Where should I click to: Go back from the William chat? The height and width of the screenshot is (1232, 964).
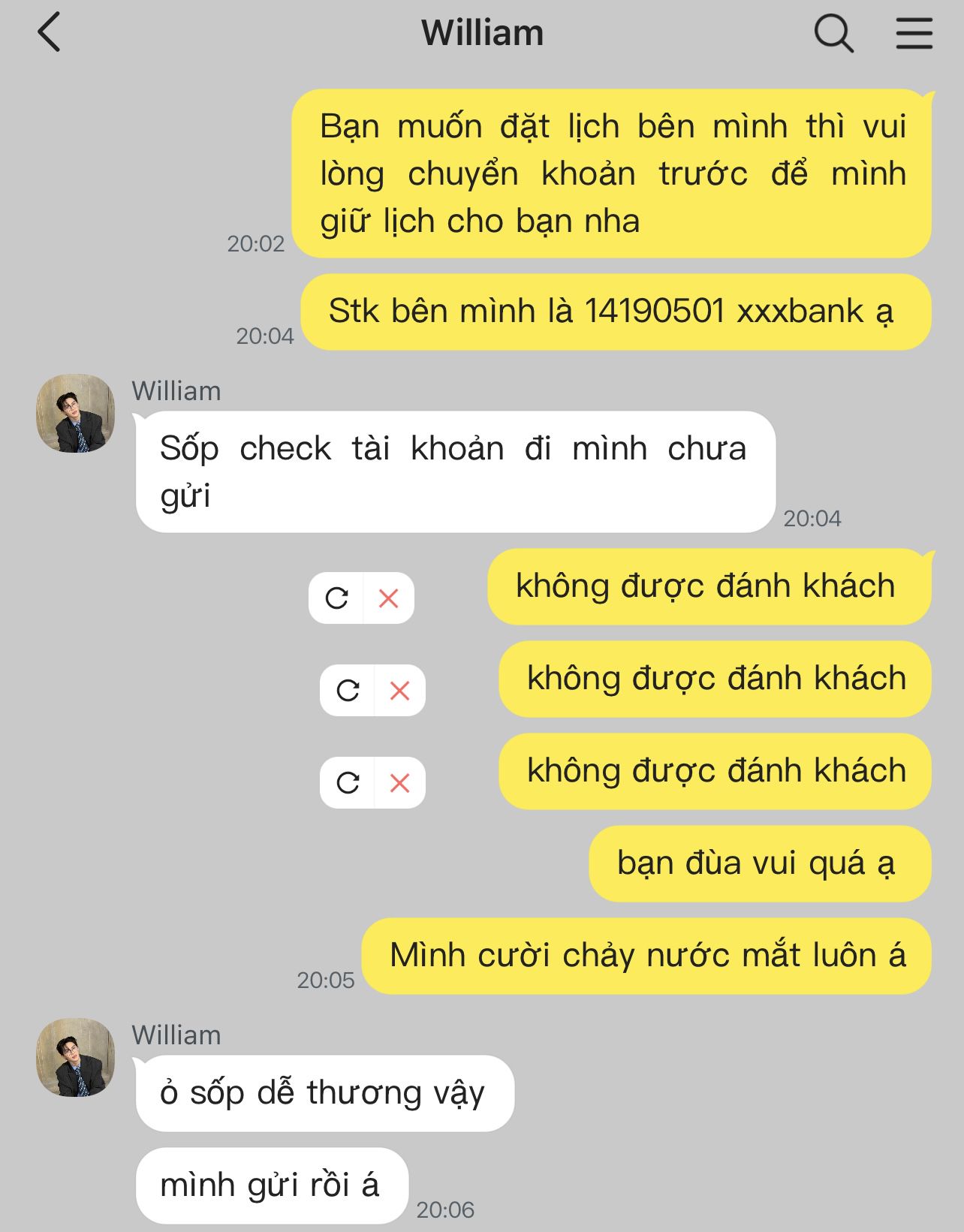pyautogui.click(x=50, y=34)
